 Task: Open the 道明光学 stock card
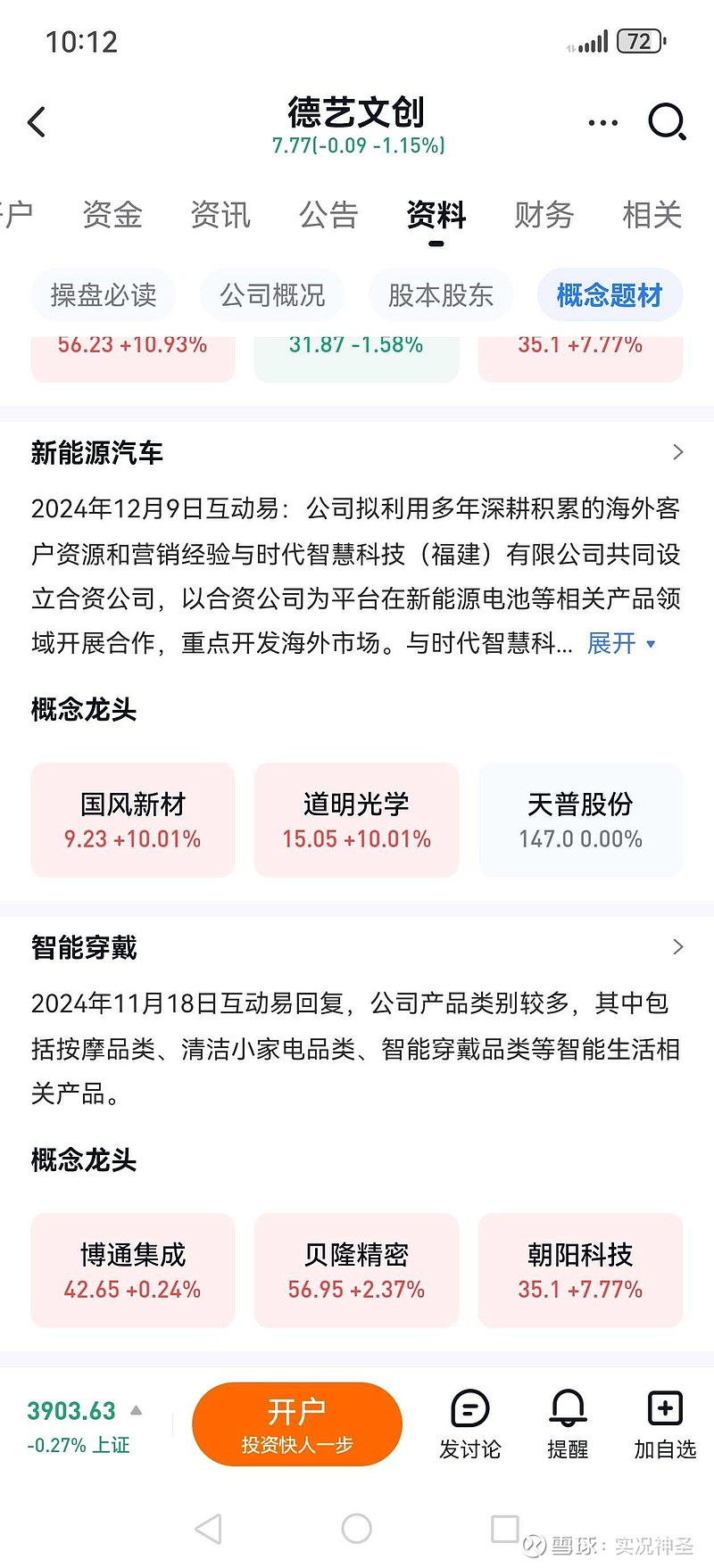click(x=356, y=819)
